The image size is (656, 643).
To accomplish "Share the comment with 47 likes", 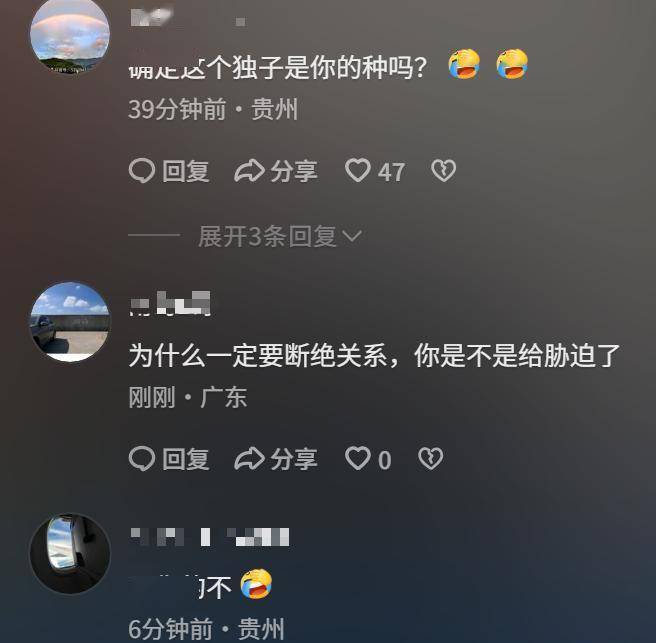I will 276,172.
